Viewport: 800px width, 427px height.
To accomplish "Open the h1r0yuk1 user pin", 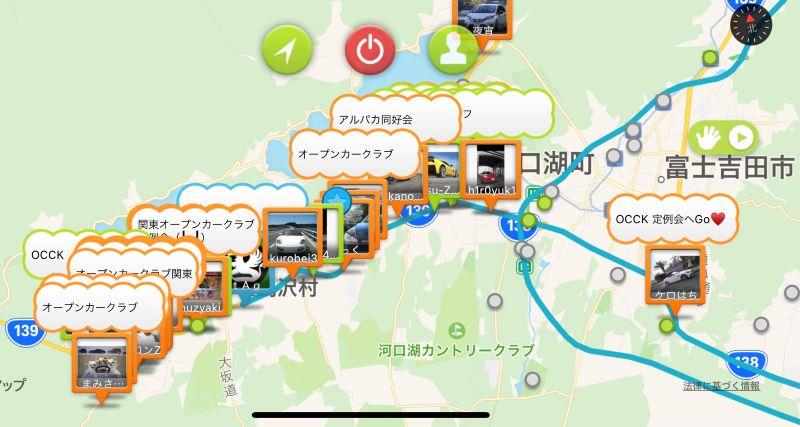I will click(x=492, y=170).
